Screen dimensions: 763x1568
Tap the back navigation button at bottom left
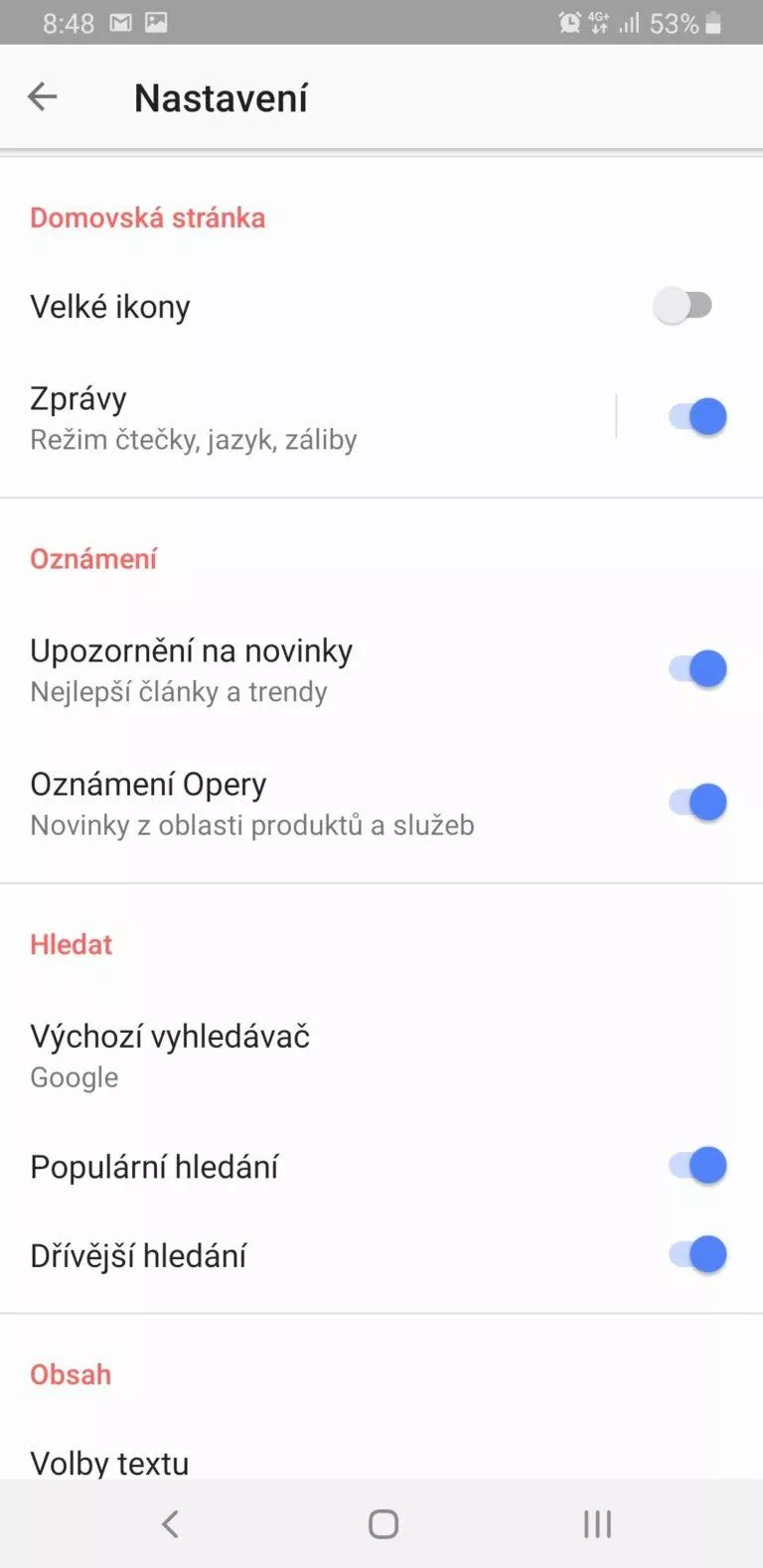[169, 1522]
